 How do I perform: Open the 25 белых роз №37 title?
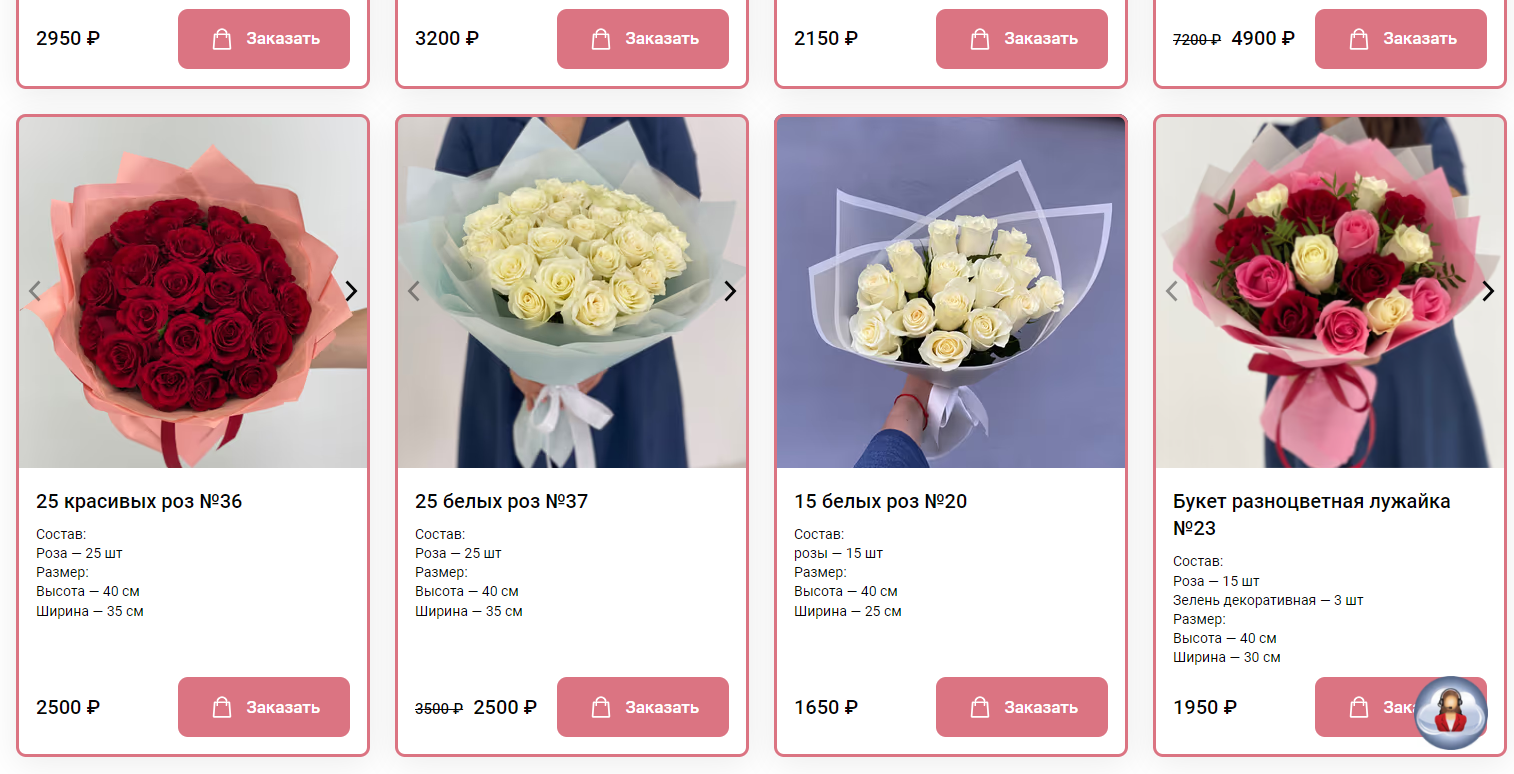click(501, 501)
